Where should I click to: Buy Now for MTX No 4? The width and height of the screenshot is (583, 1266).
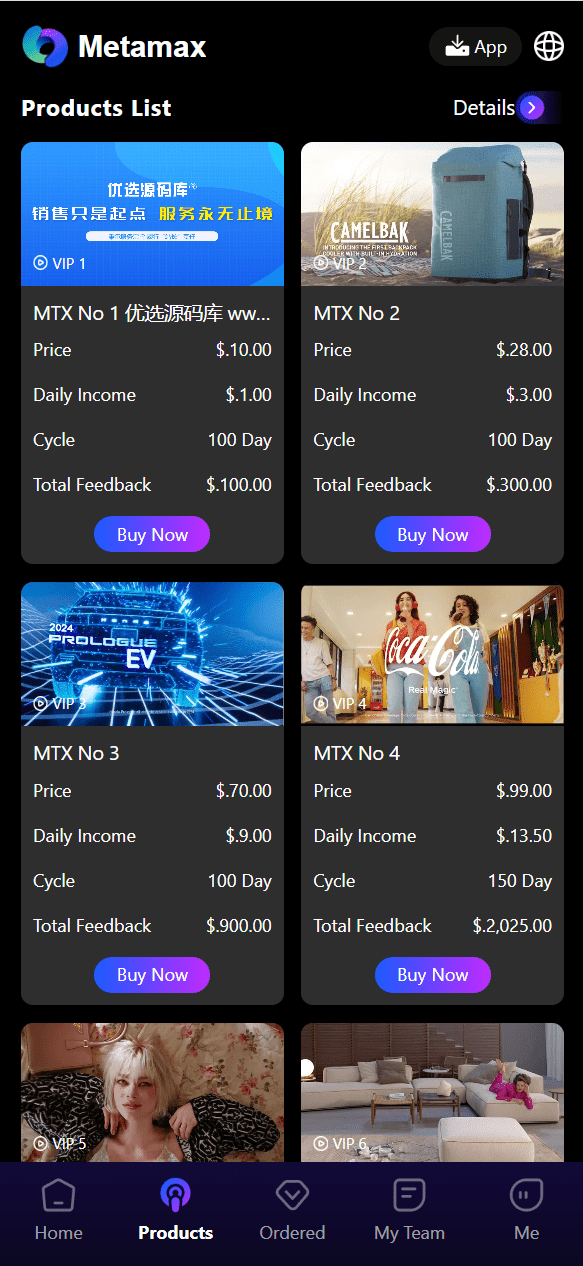[x=433, y=974]
